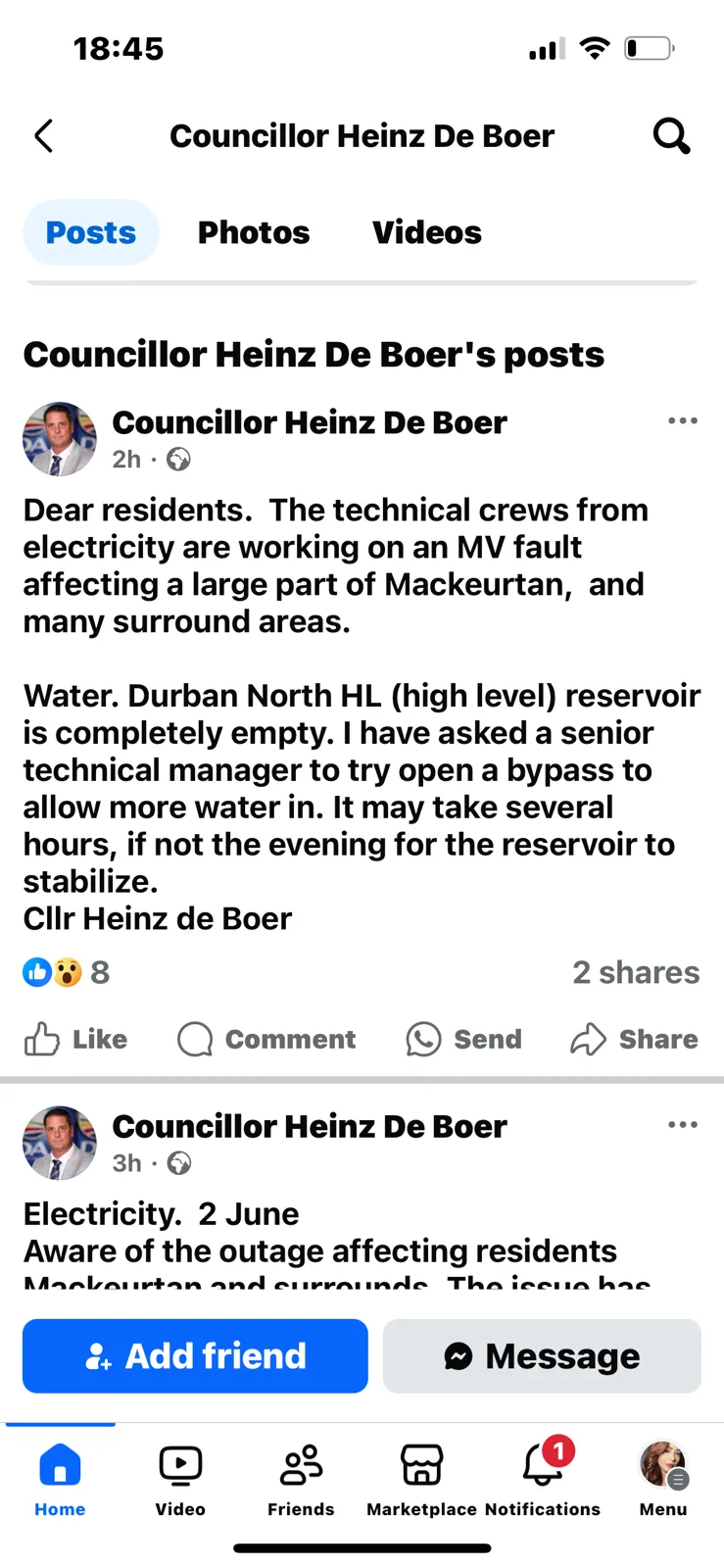Switch to the Photos tab
Image resolution: width=724 pixels, height=1568 pixels.
(253, 232)
